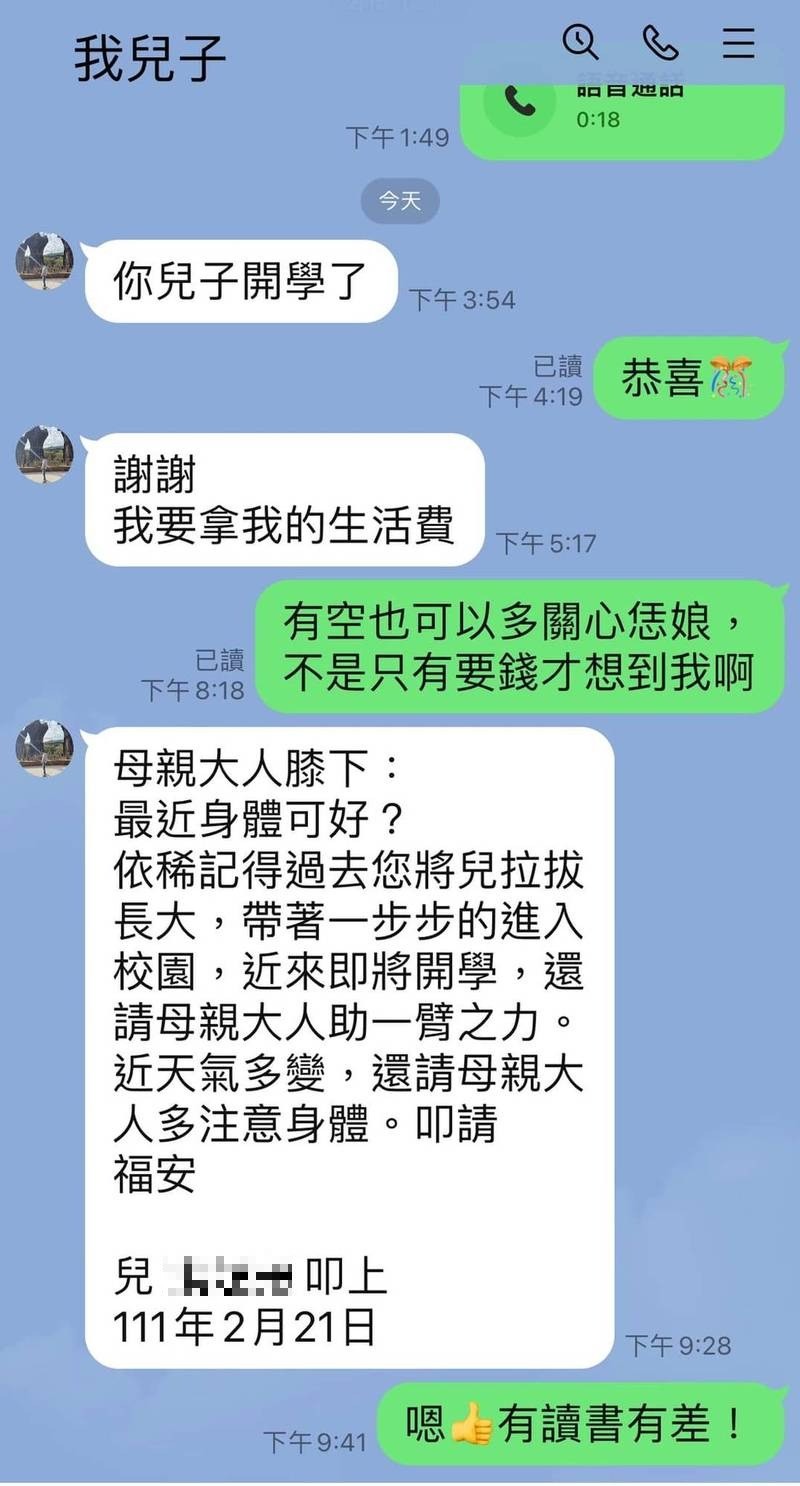800x1486 pixels.
Task: Start a call with 我兒子
Action: coord(660,42)
